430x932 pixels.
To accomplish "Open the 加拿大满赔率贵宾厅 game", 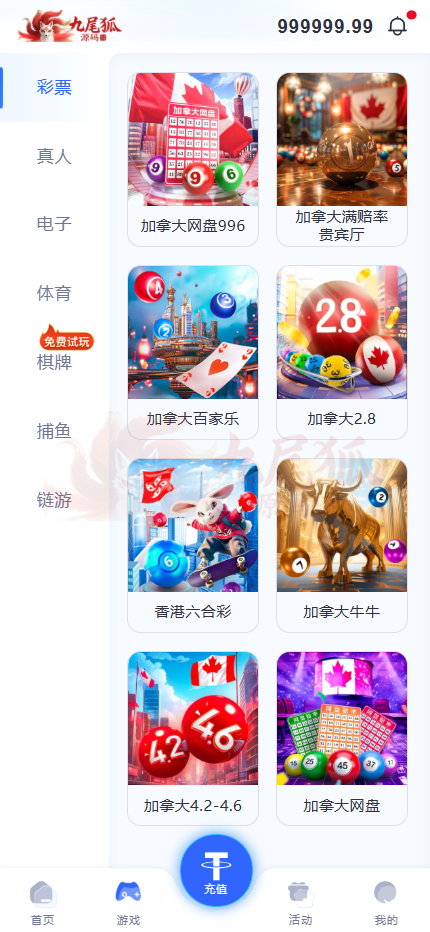I will [x=342, y=159].
